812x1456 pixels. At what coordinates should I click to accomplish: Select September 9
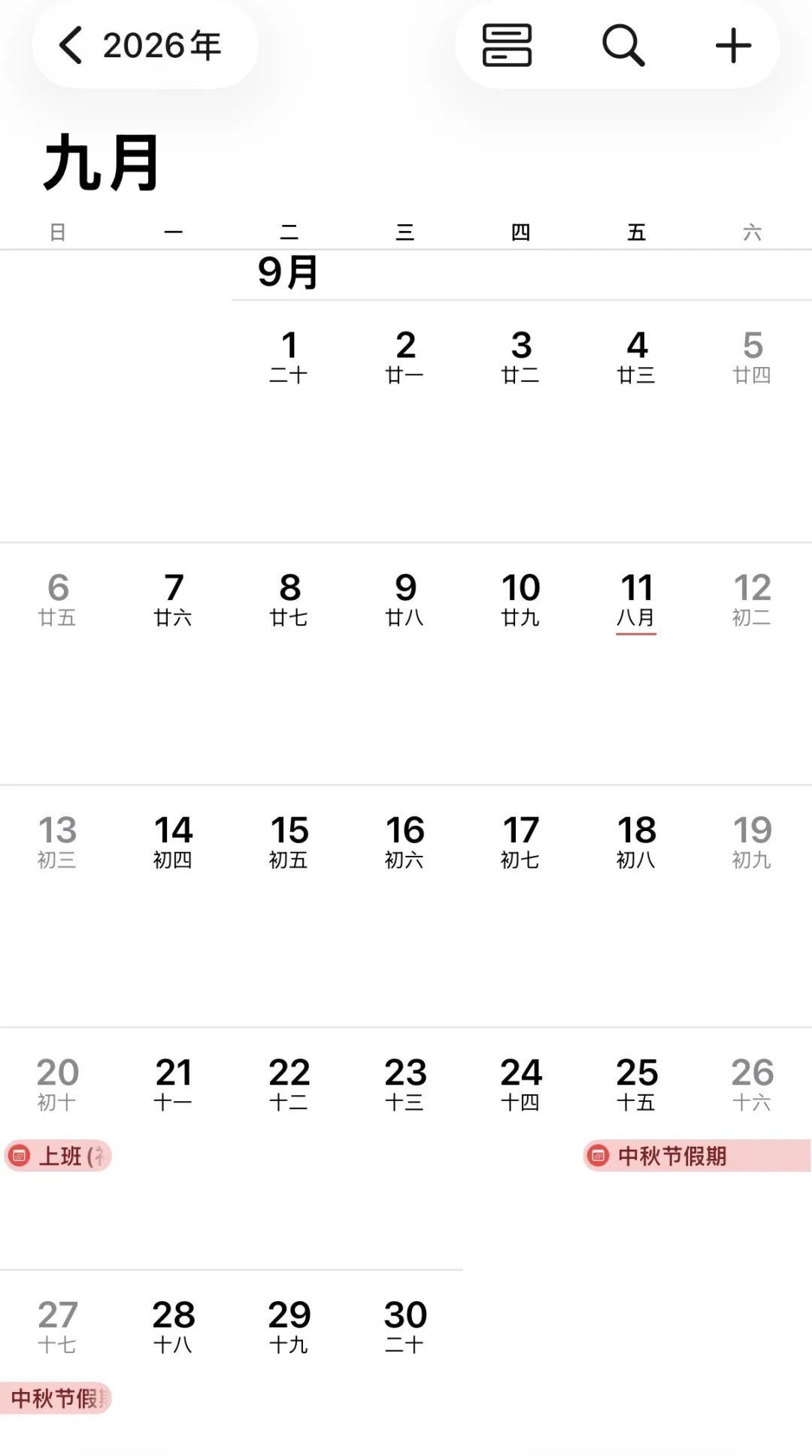coord(405,599)
